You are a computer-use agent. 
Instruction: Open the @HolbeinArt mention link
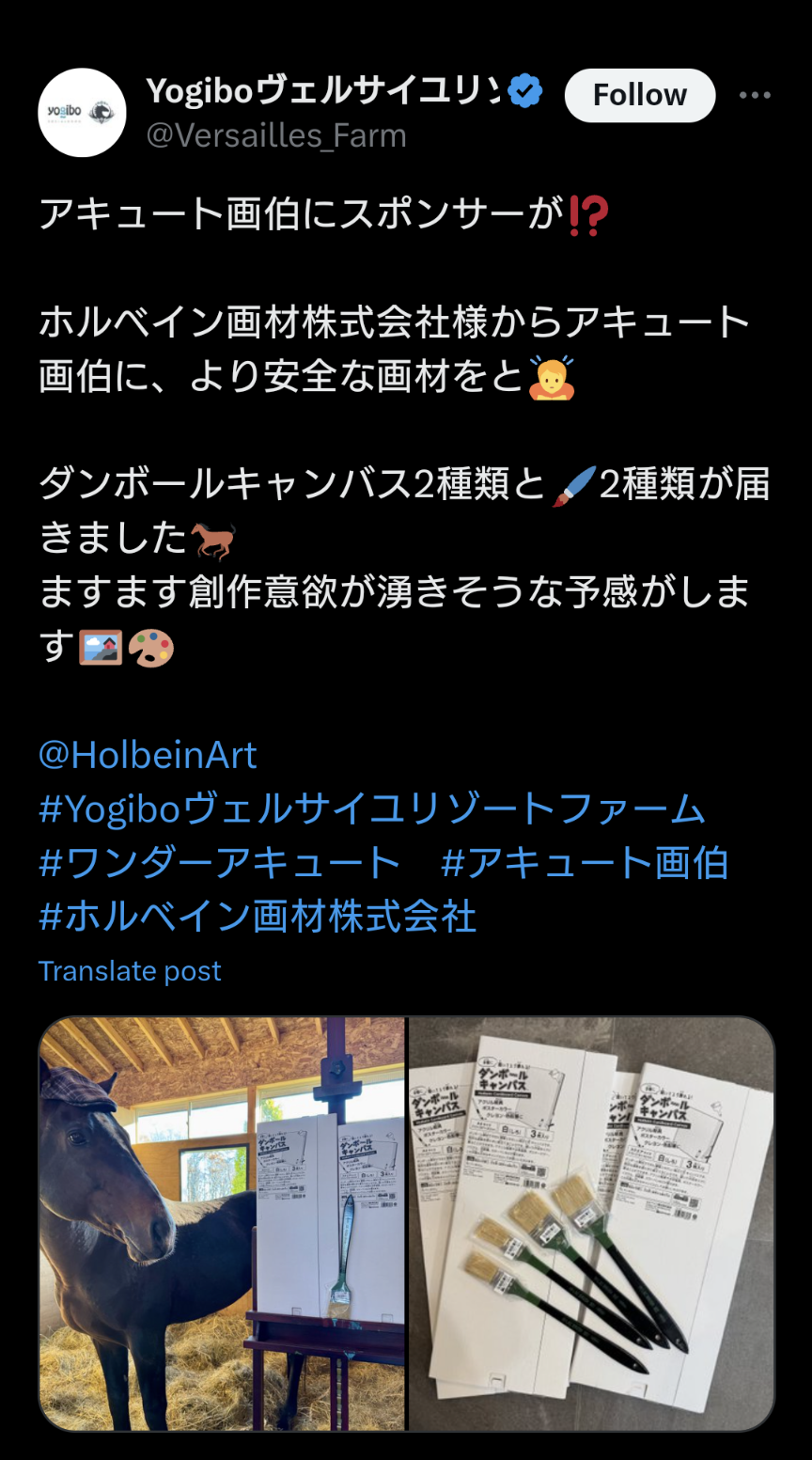[148, 755]
